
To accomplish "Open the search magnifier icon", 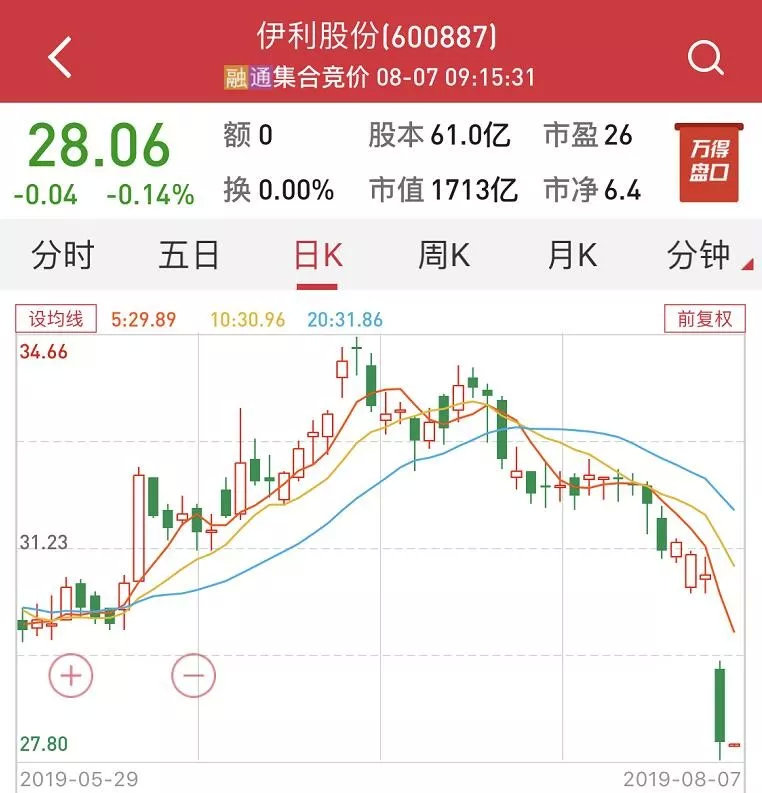I will click(x=706, y=56).
